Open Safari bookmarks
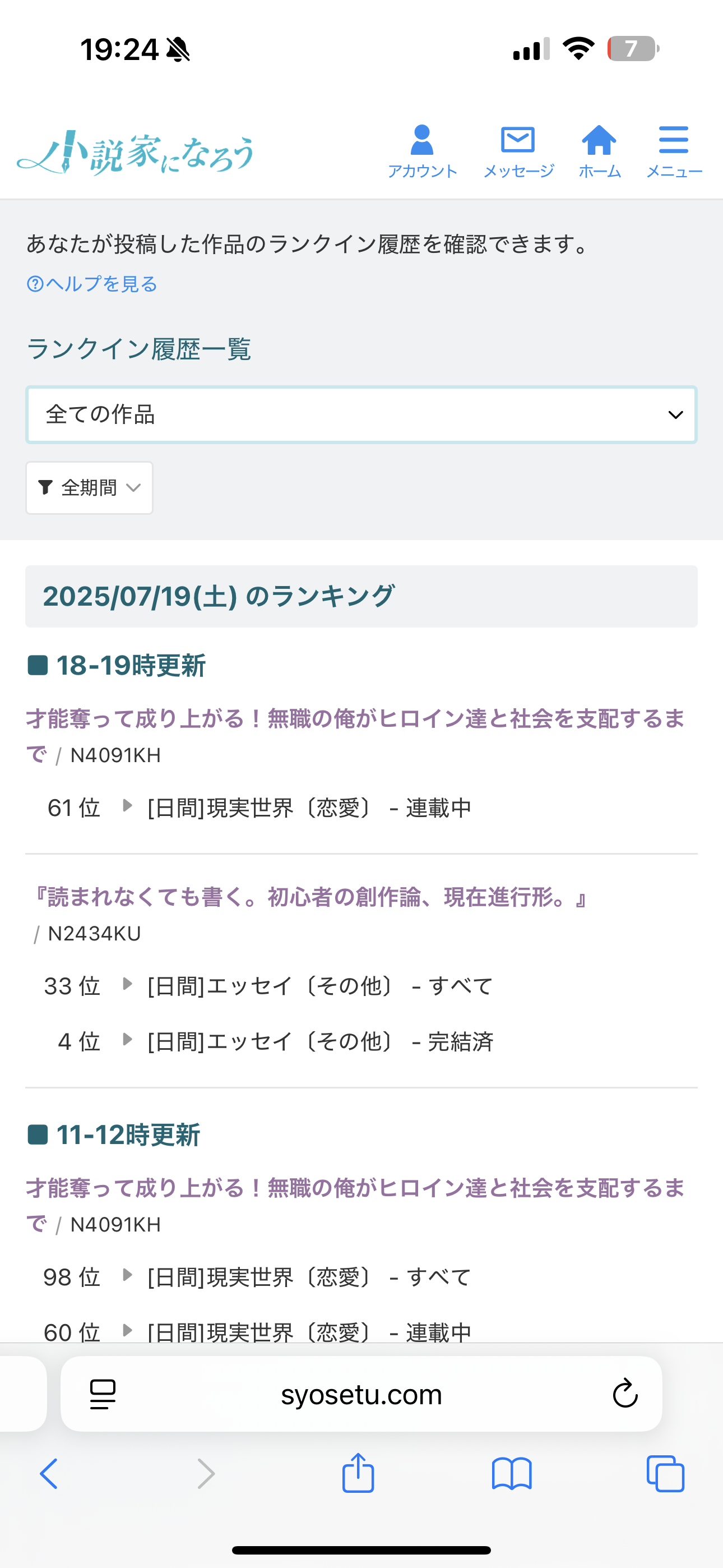The width and height of the screenshot is (723, 1568). [x=512, y=1474]
